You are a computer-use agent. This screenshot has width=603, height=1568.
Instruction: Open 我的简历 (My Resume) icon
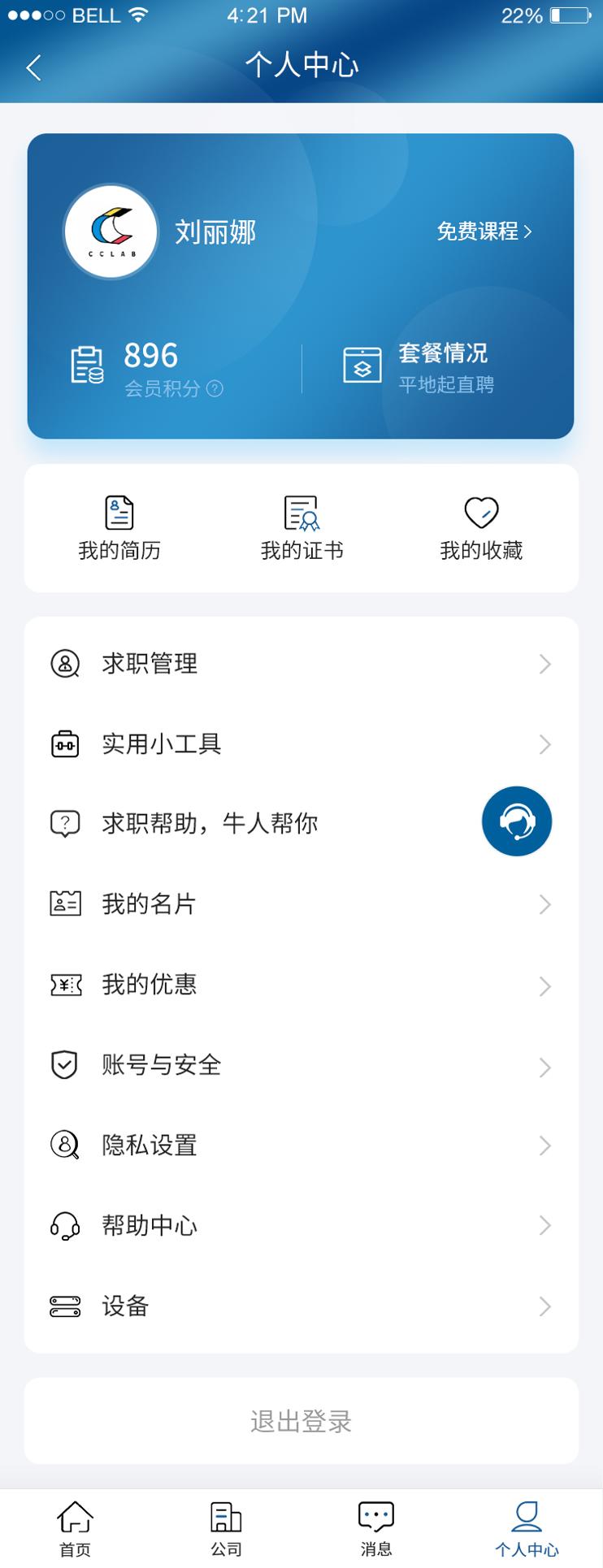point(119,513)
